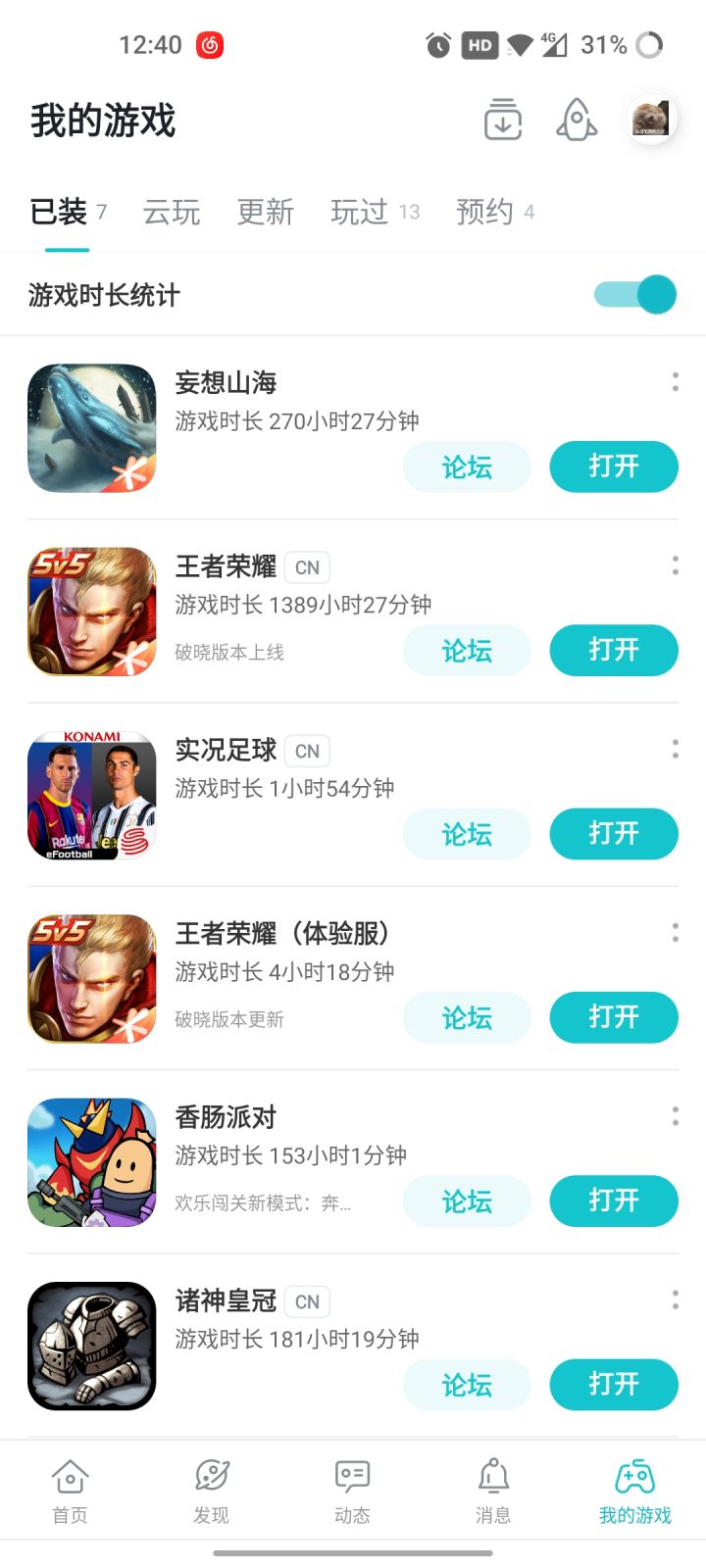Visit the 香肠派对 forum
The width and height of the screenshot is (706, 1568).
[467, 1201]
